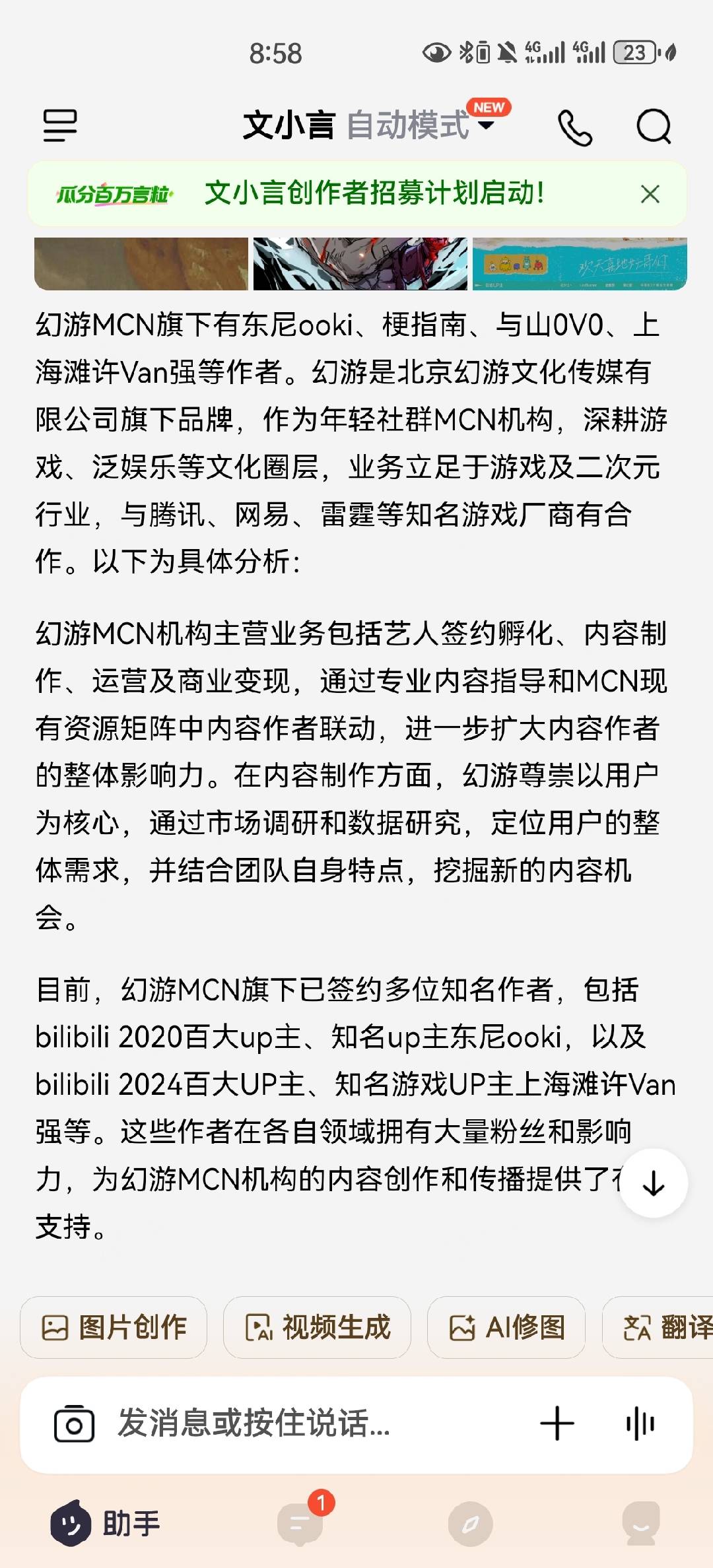The width and height of the screenshot is (713, 1568).
Task: Open the middle image thumbnail
Action: coord(360,263)
